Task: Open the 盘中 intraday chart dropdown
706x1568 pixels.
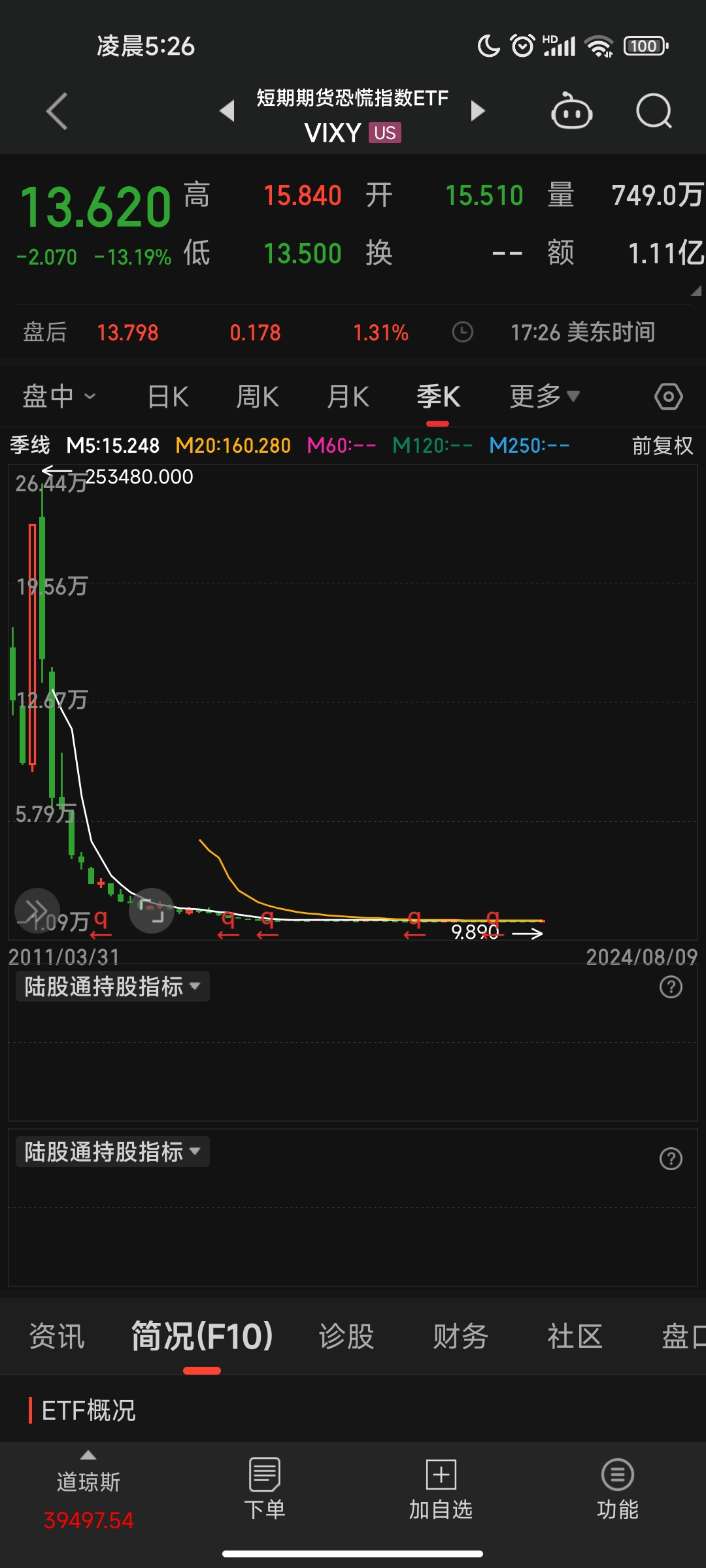Action: [59, 397]
